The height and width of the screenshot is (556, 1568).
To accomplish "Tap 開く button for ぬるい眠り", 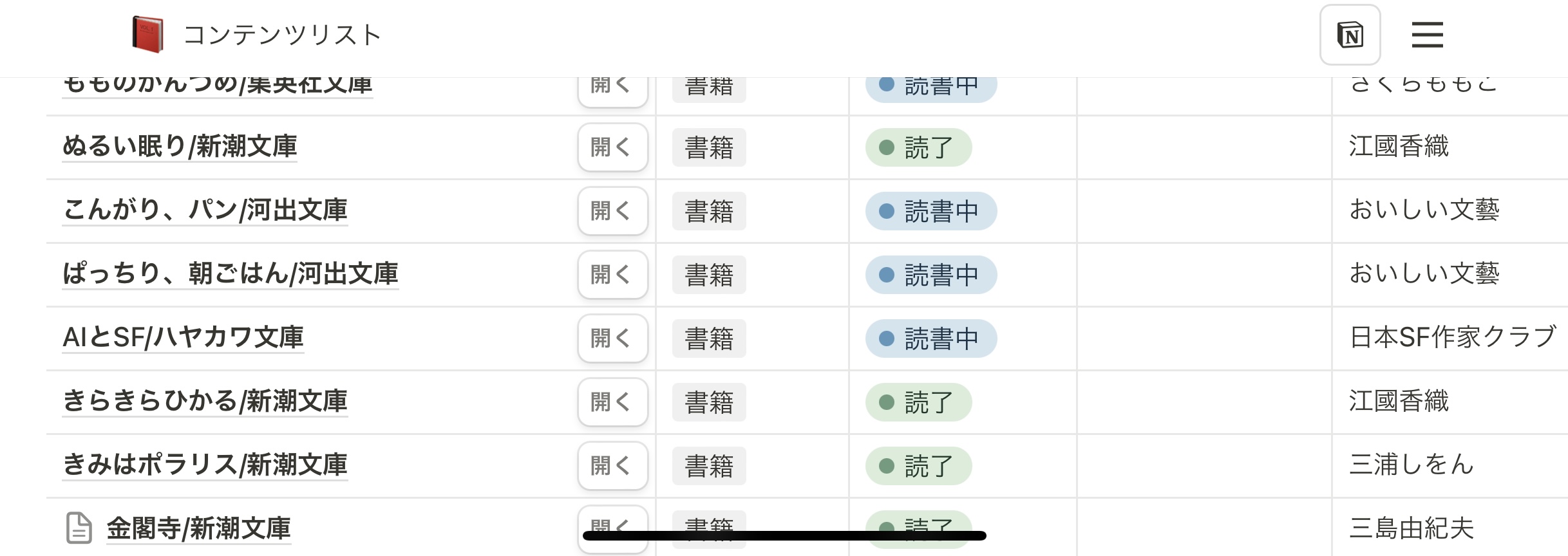I will pos(612,147).
